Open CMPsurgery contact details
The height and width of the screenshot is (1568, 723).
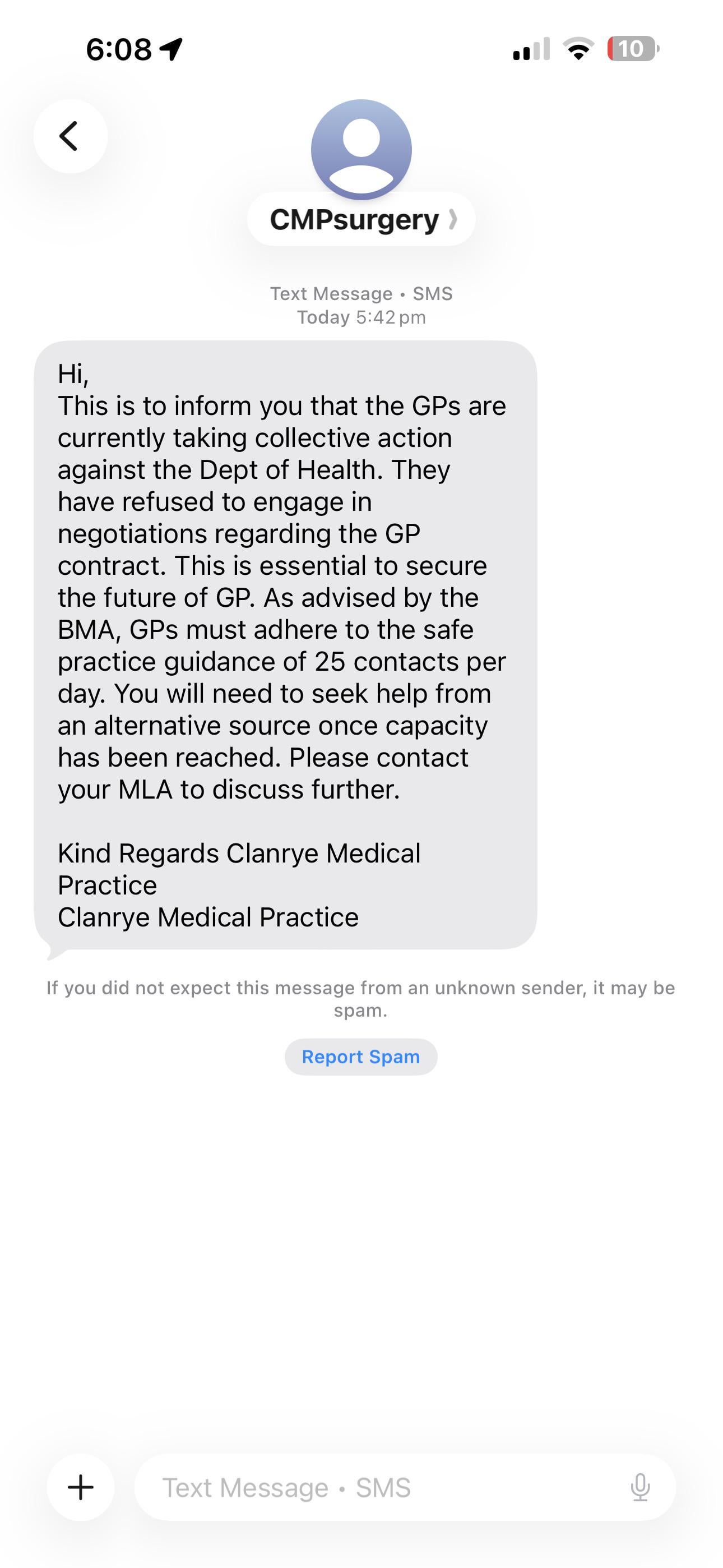point(361,220)
